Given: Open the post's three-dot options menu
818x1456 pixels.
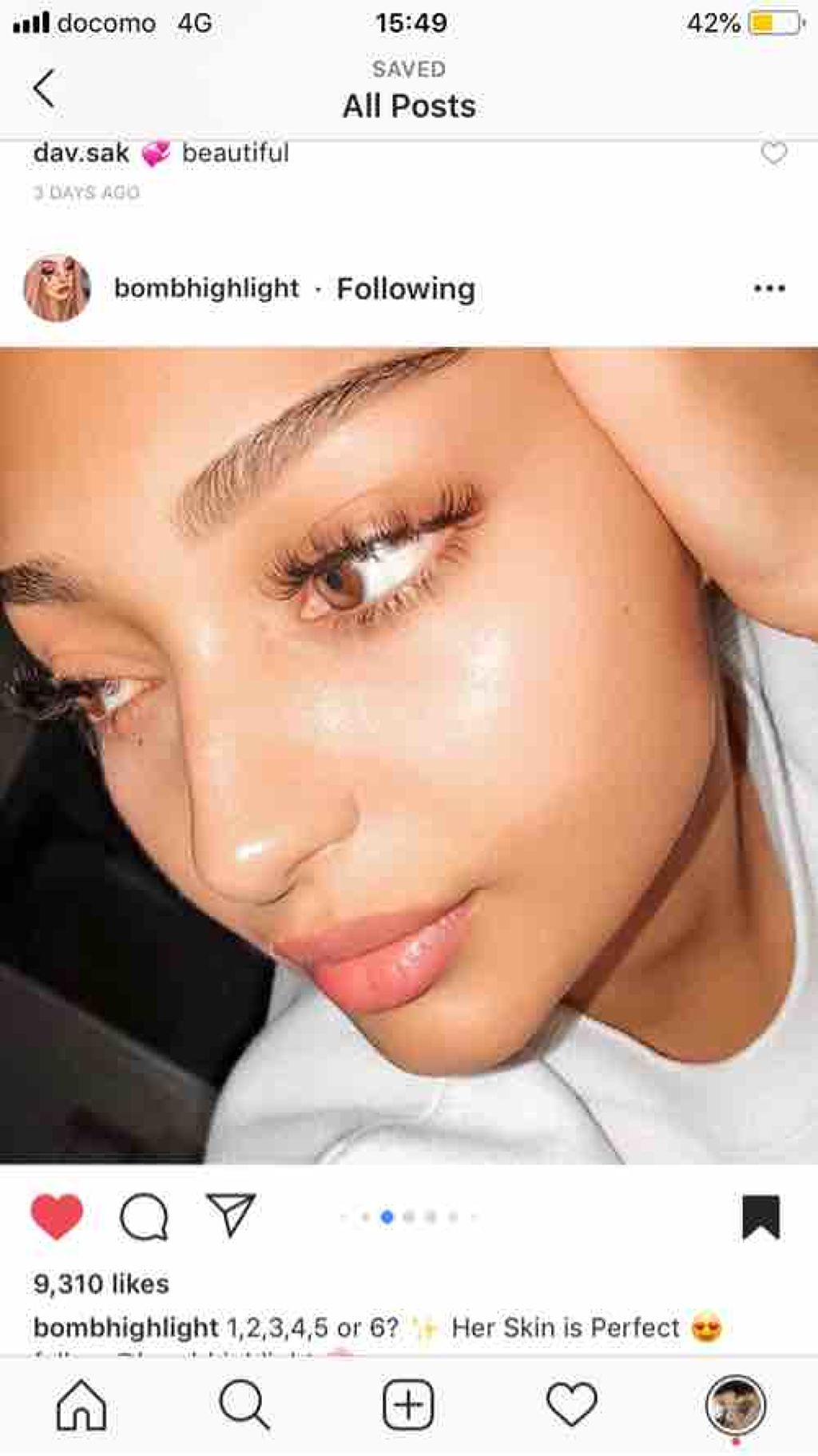Looking at the screenshot, I should pyautogui.click(x=768, y=288).
